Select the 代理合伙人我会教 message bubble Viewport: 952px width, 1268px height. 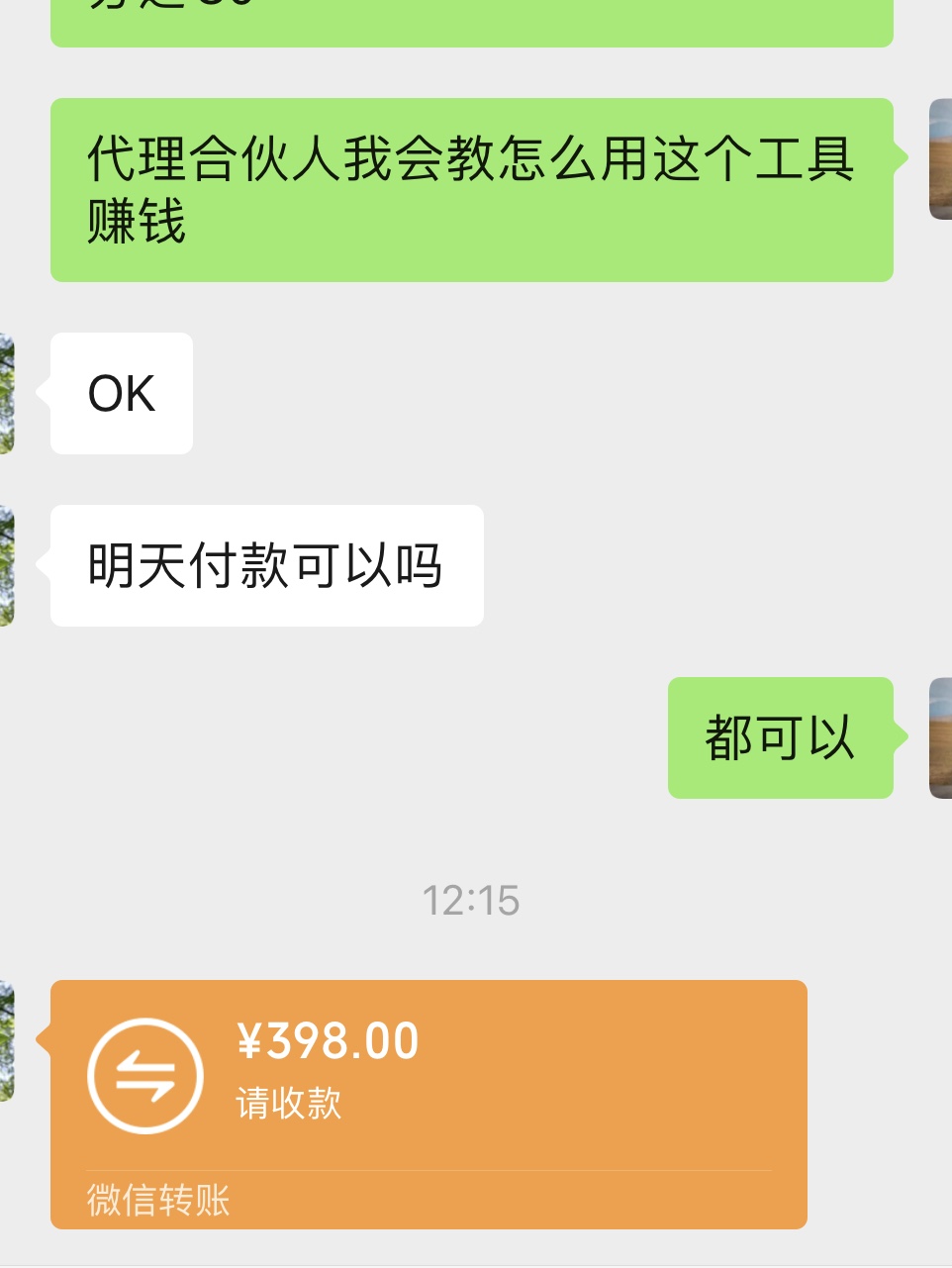(x=472, y=188)
